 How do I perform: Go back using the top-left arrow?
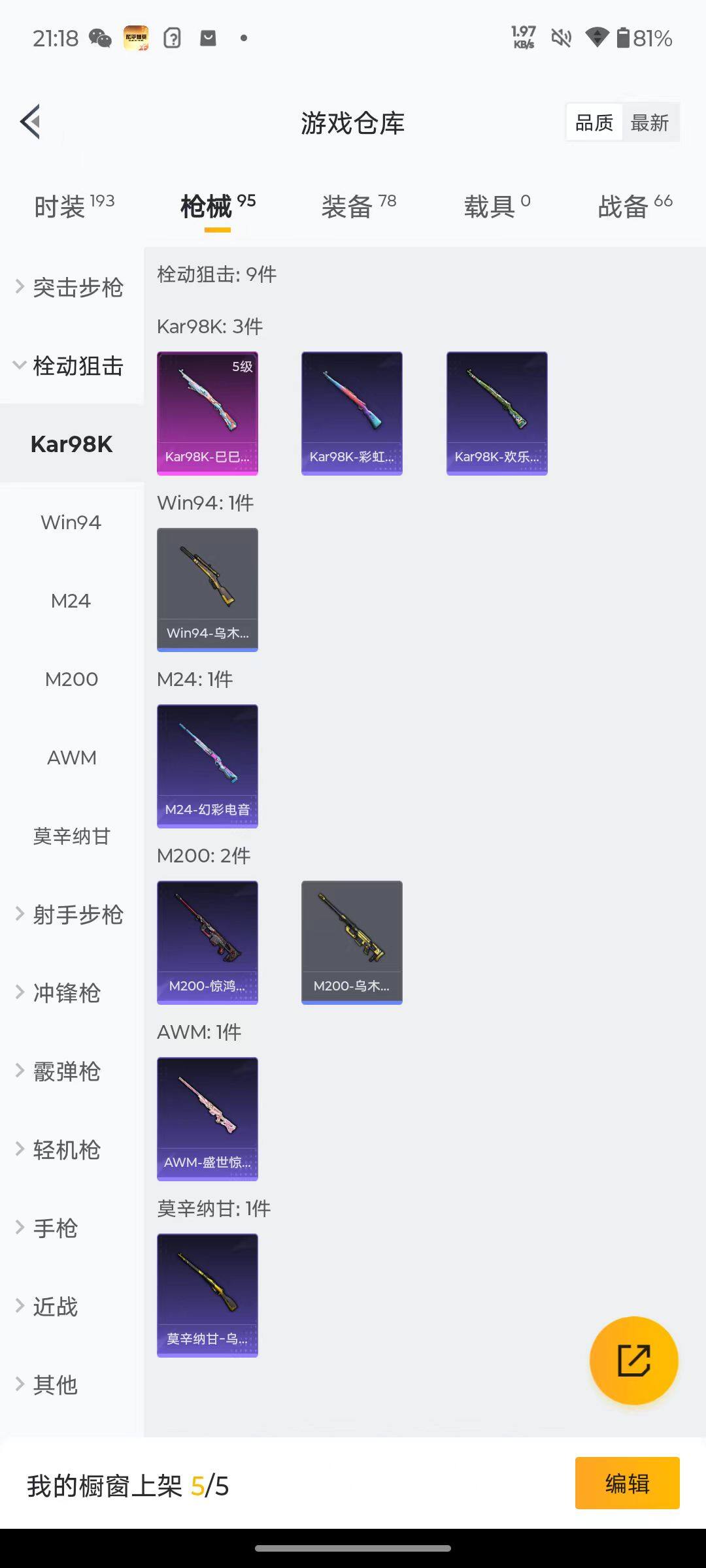click(31, 122)
